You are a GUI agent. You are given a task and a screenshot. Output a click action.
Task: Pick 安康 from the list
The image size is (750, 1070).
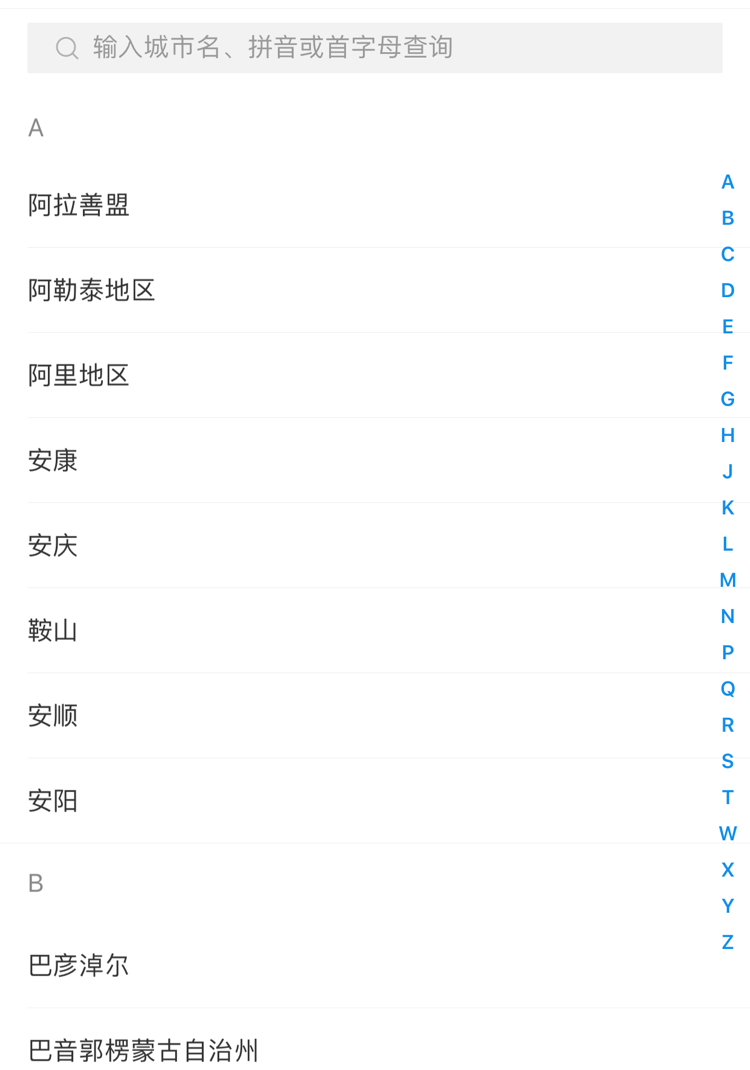[x=53, y=461]
